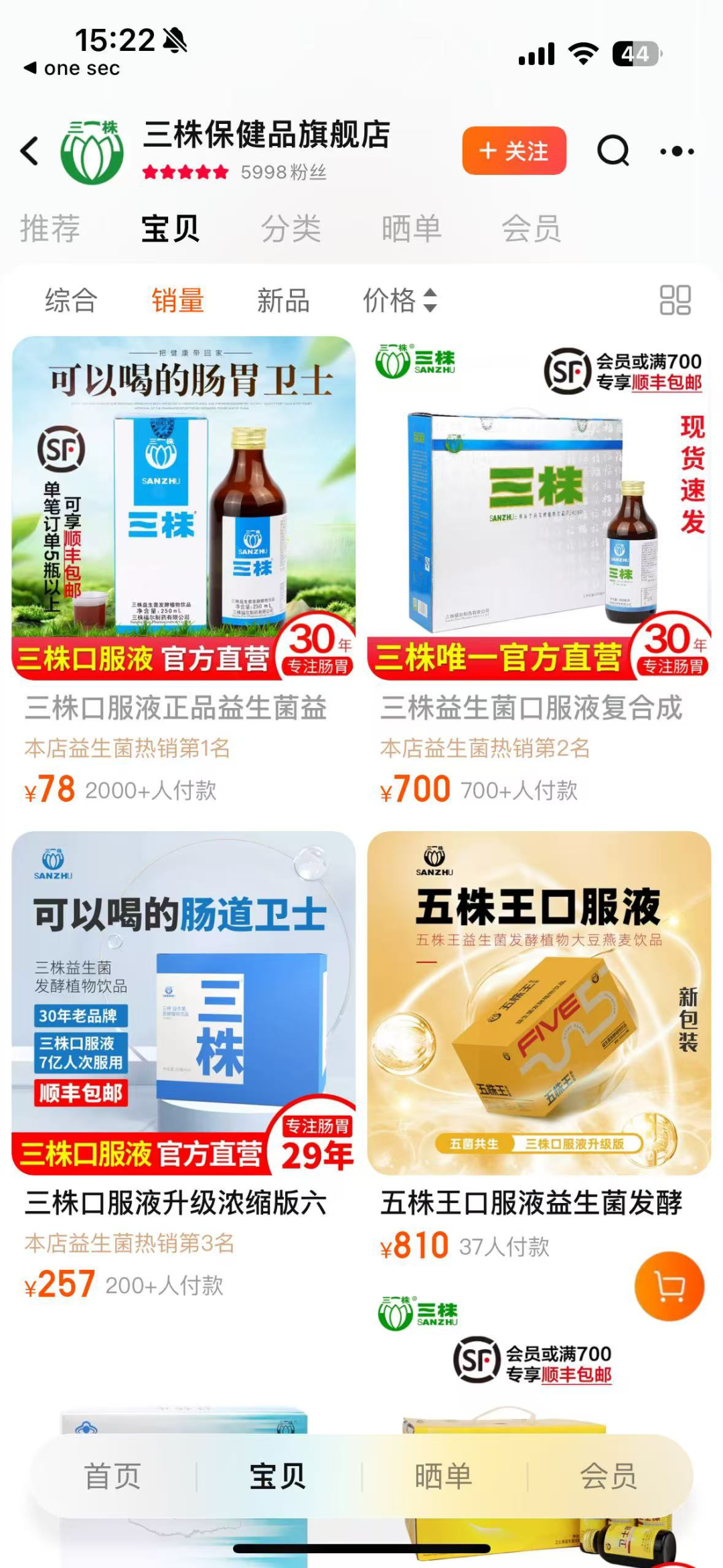Open the 会员 top tab

[x=532, y=228]
